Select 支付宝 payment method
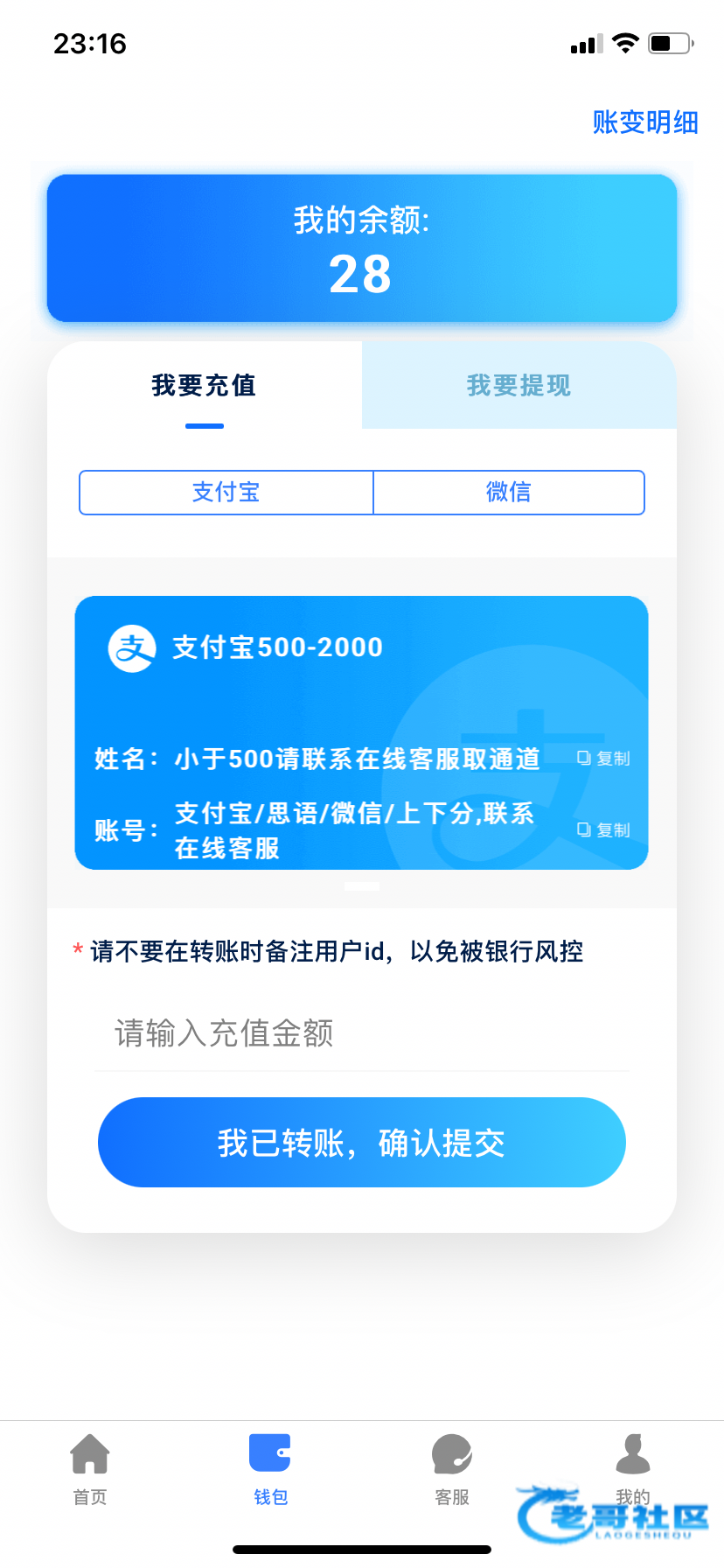The image size is (724, 1568). [226, 493]
